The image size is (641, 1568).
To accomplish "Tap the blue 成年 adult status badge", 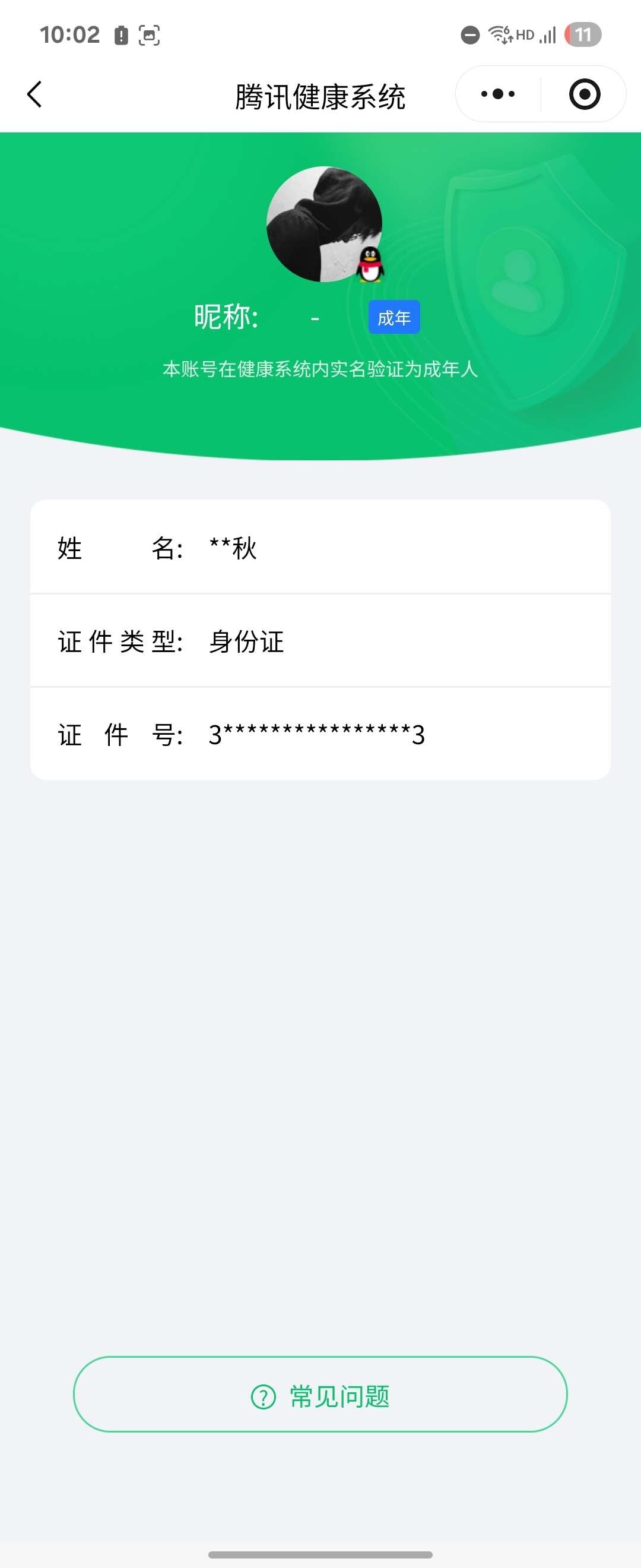I will coord(394,317).
